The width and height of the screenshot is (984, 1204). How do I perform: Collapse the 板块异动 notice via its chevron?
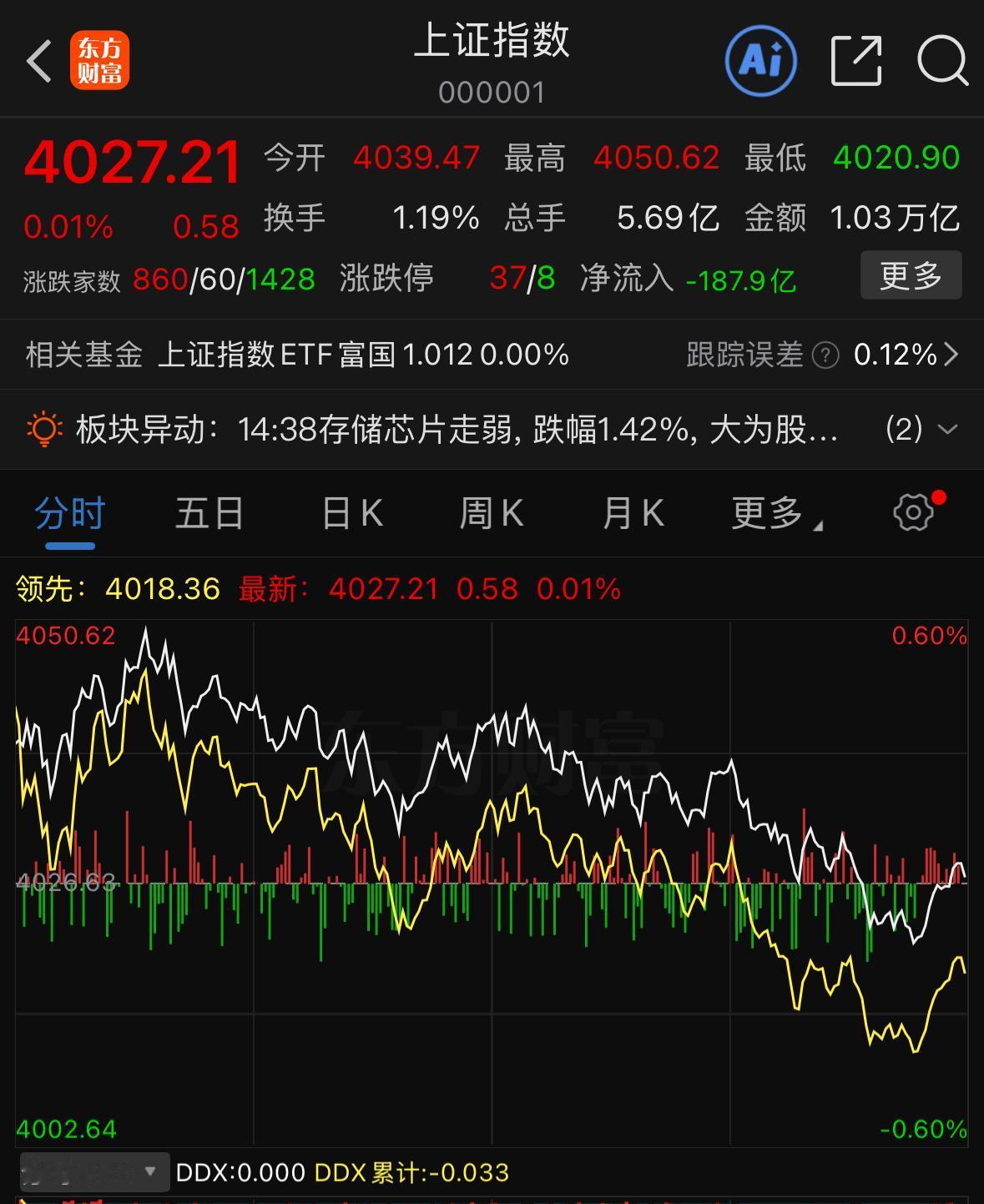948,430
